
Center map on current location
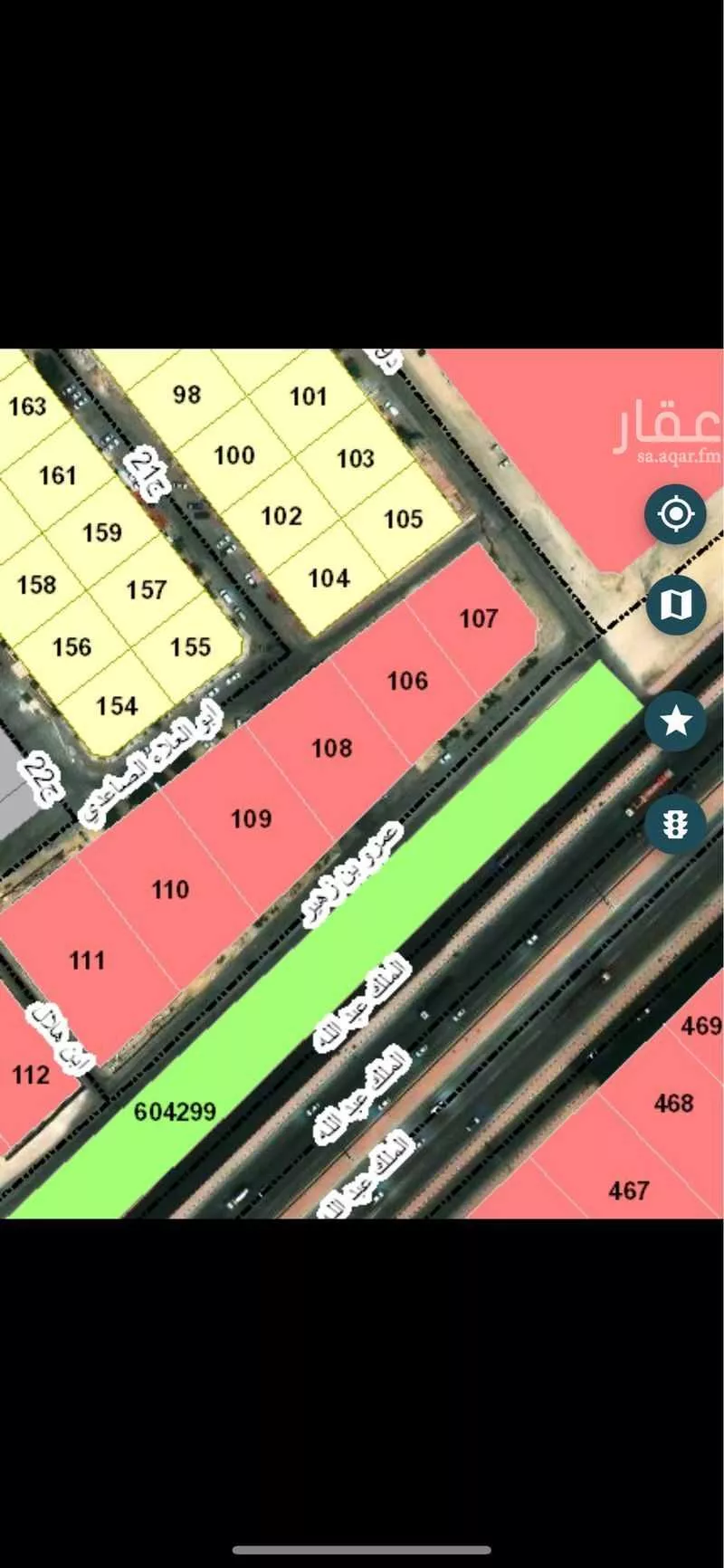[675, 513]
